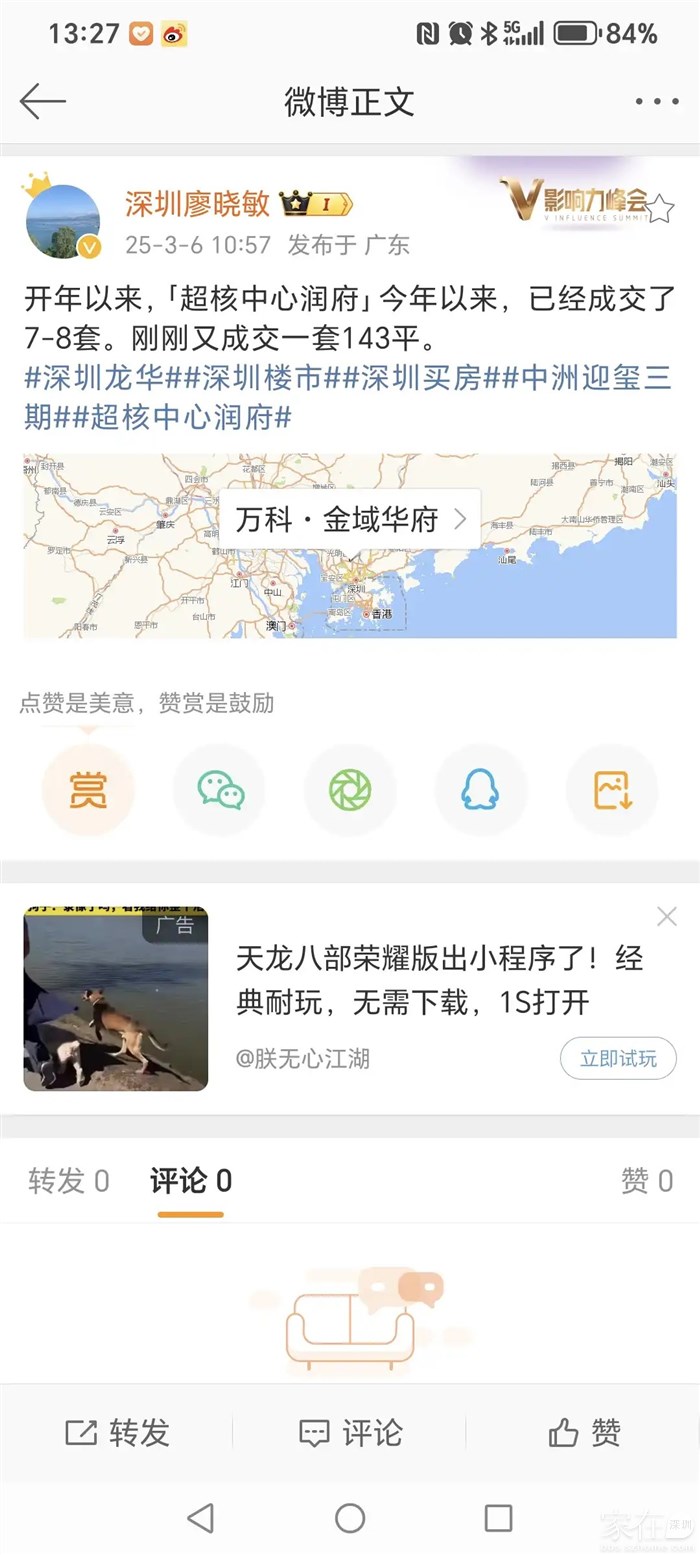Image resolution: width=700 pixels, height=1555 pixels.
Task: Like this post with bottom 赞 button
Action: tap(584, 1433)
